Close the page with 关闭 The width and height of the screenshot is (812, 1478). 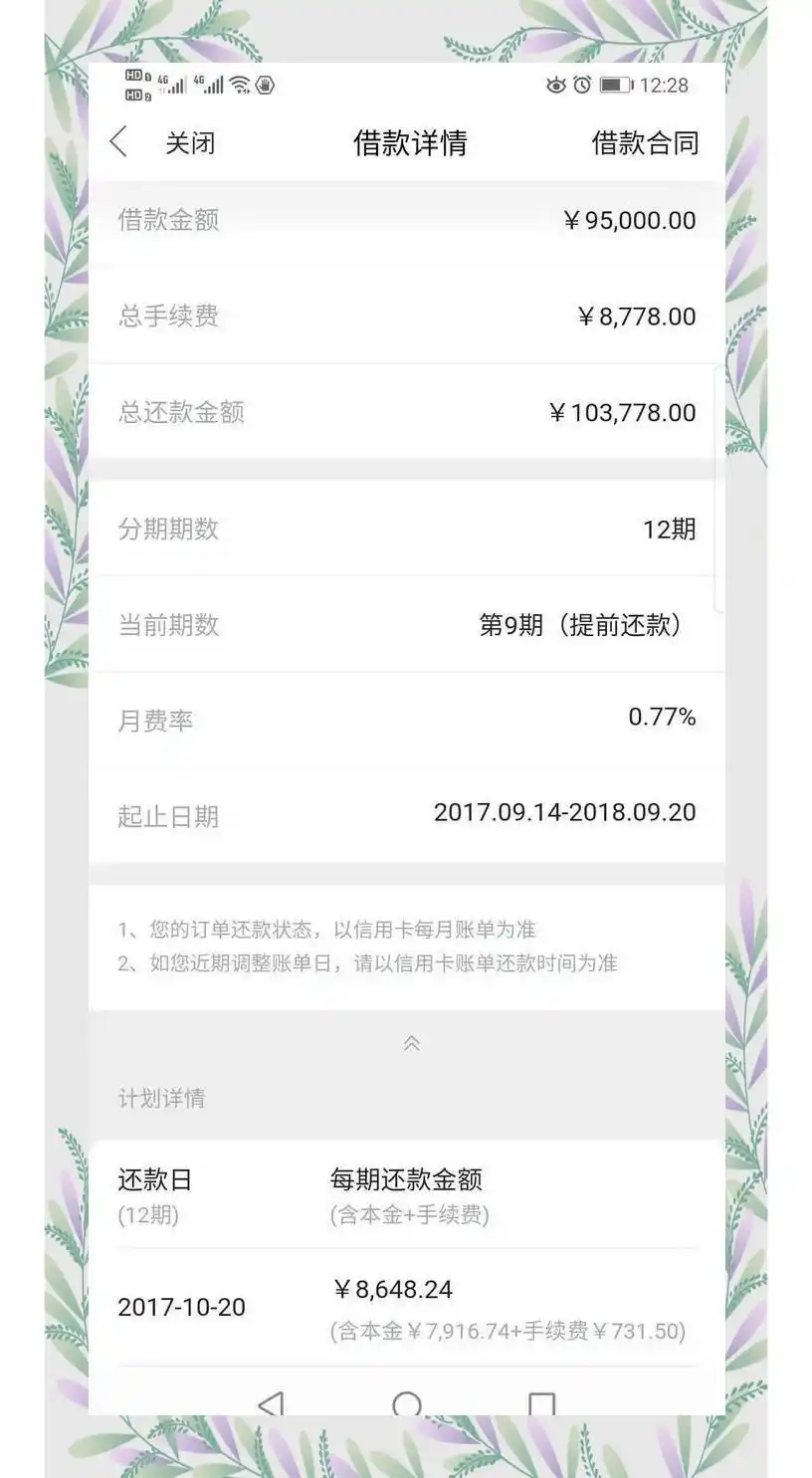(189, 143)
